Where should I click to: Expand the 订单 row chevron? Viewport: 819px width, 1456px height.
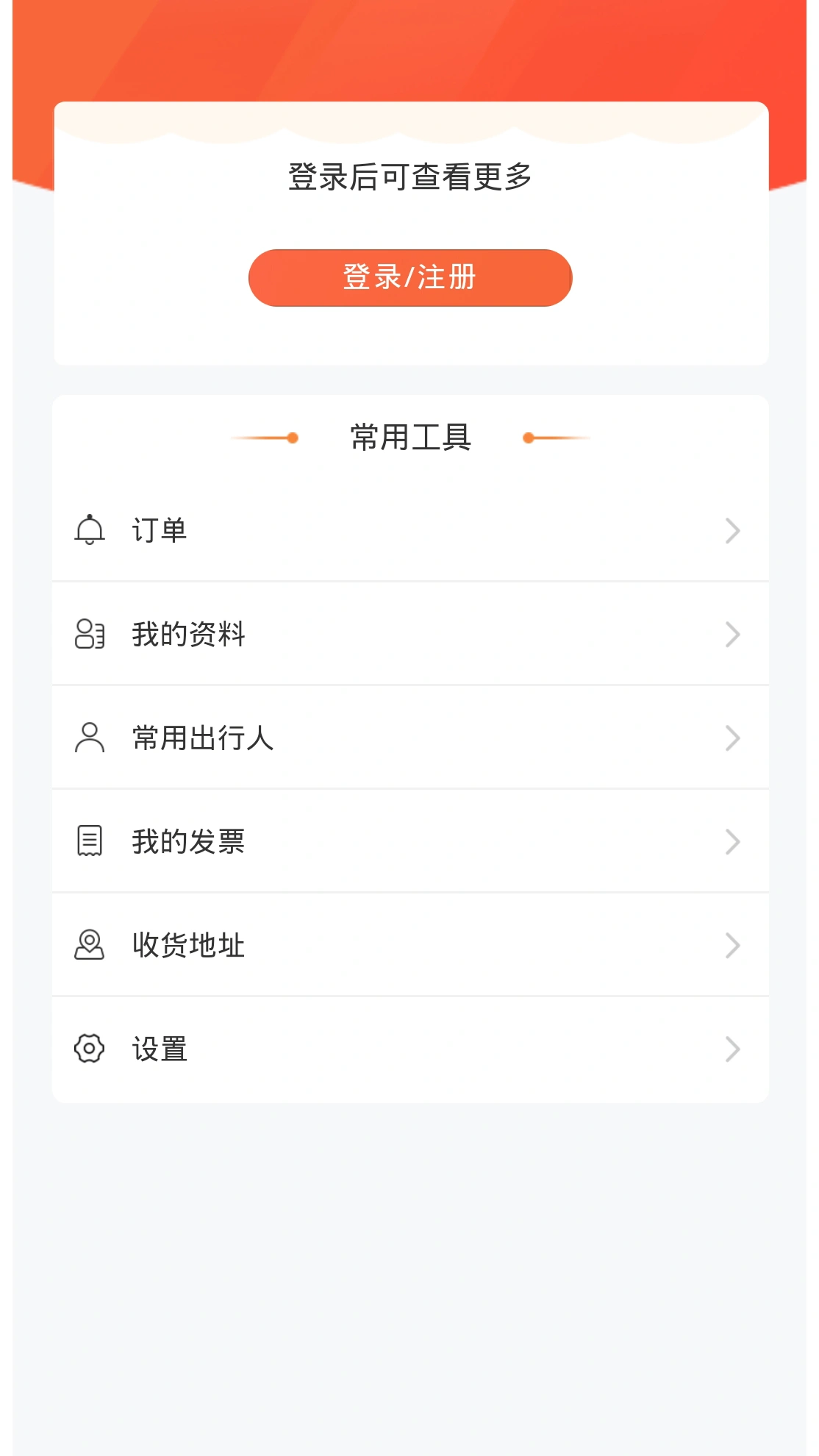733,530
